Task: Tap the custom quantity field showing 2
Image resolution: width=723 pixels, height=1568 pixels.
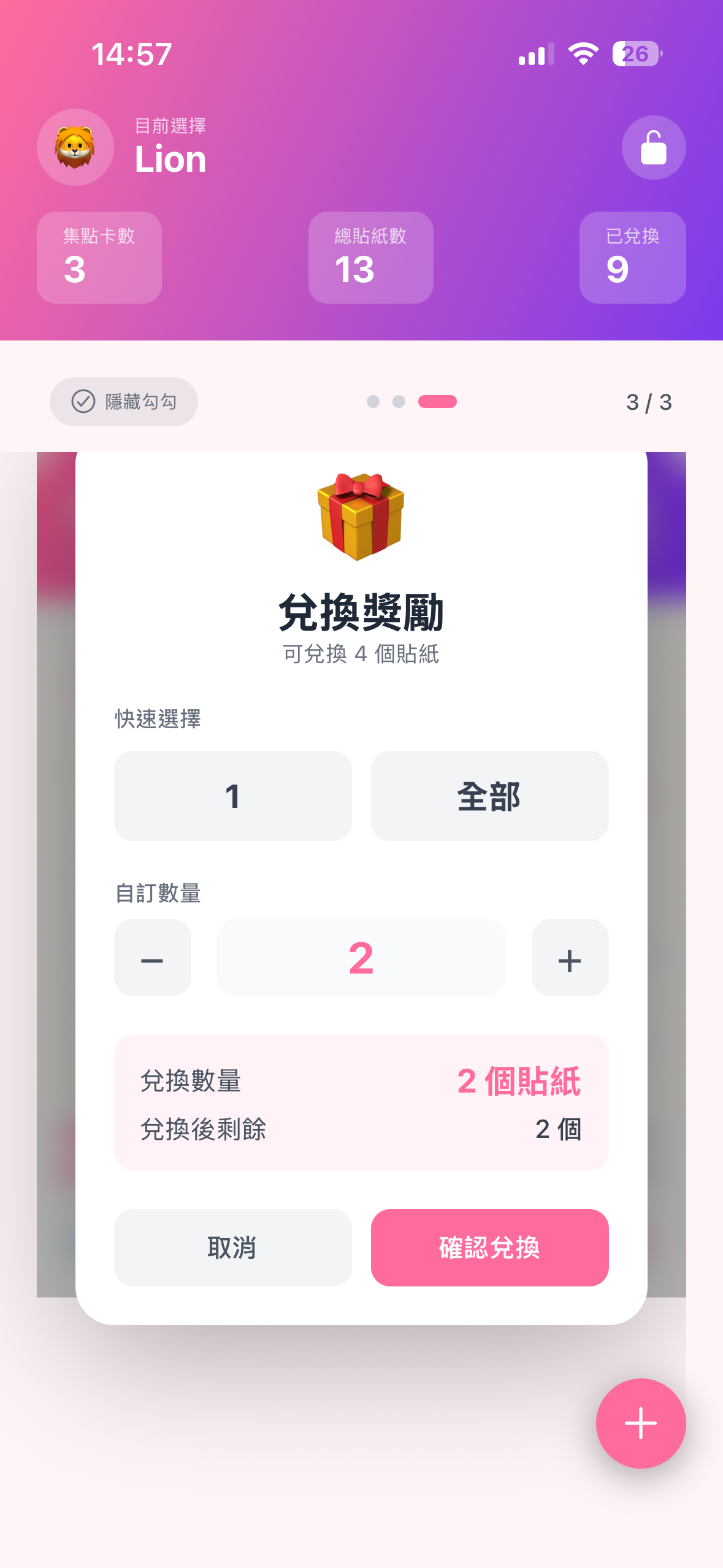Action: pos(361,958)
